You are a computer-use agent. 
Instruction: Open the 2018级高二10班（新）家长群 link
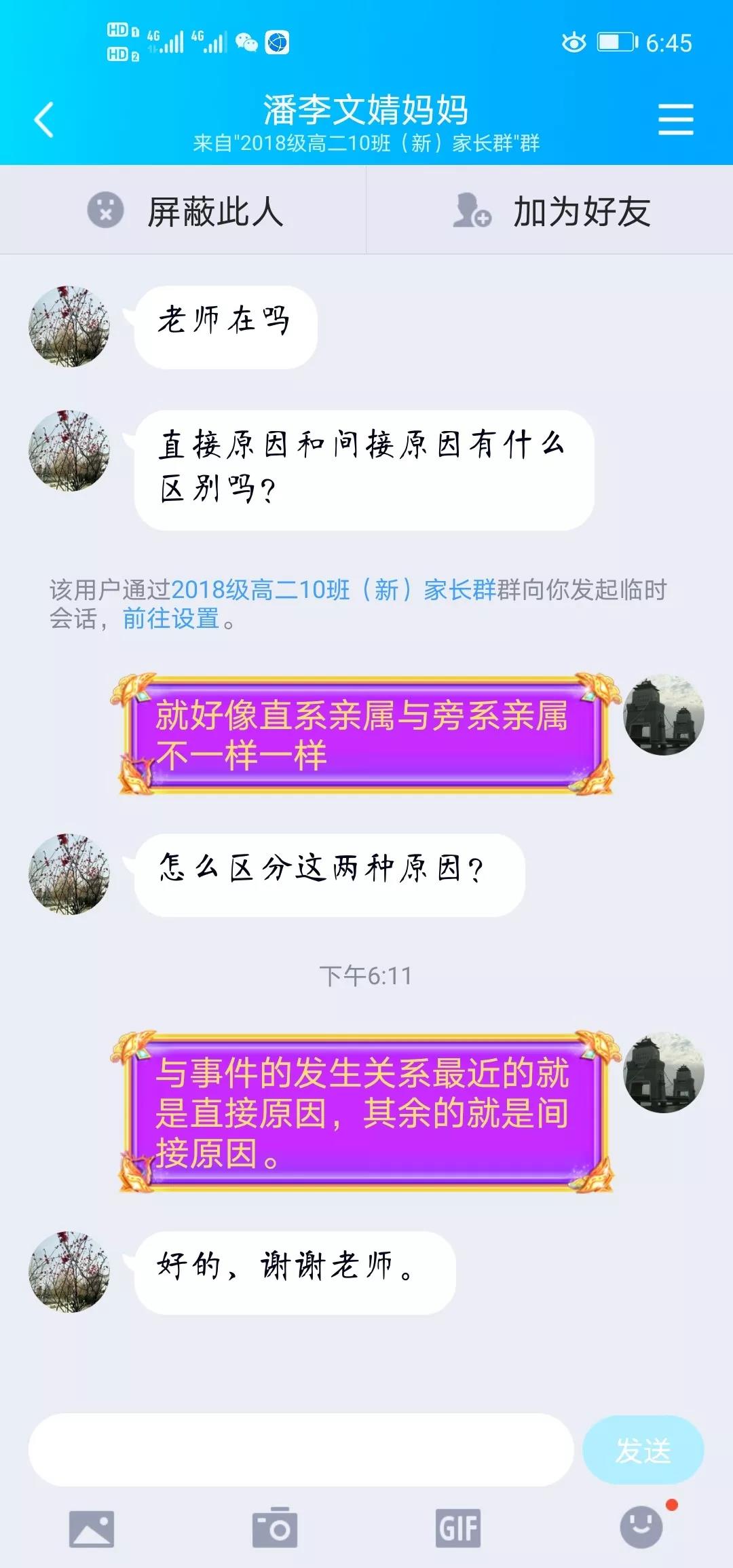pos(333,589)
